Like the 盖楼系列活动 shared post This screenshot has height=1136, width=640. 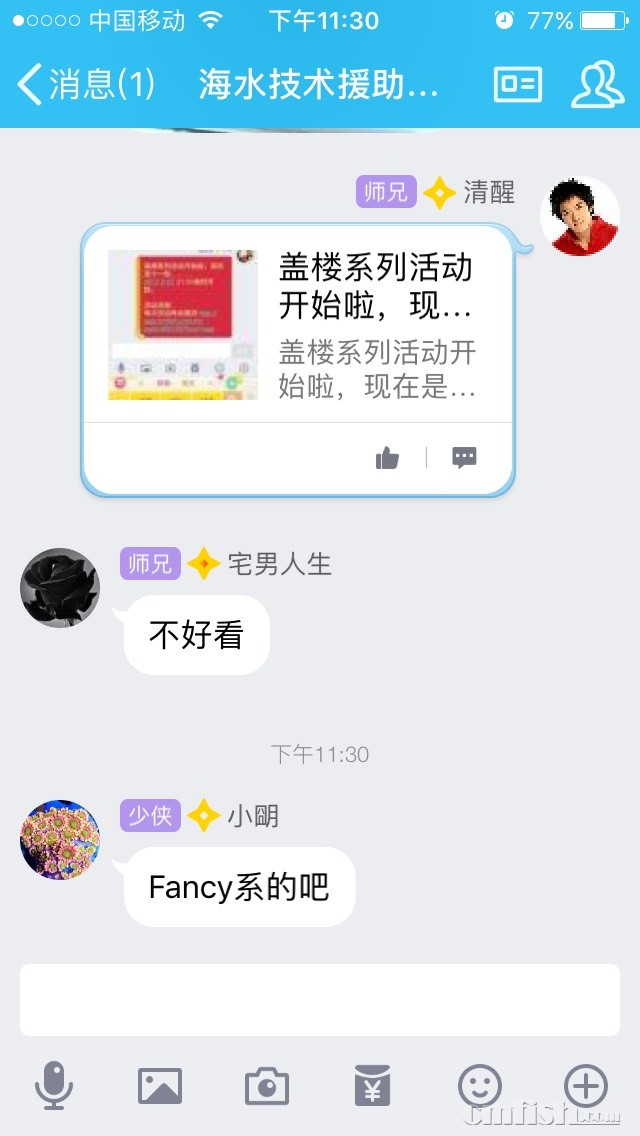[387, 458]
